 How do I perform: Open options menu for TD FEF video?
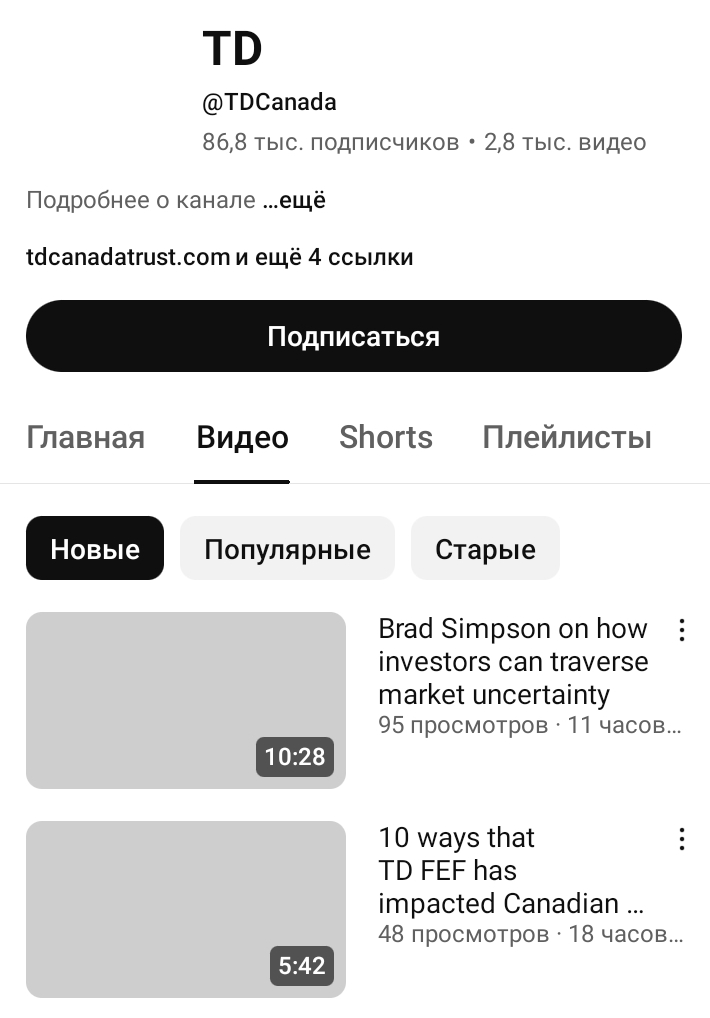(x=682, y=839)
